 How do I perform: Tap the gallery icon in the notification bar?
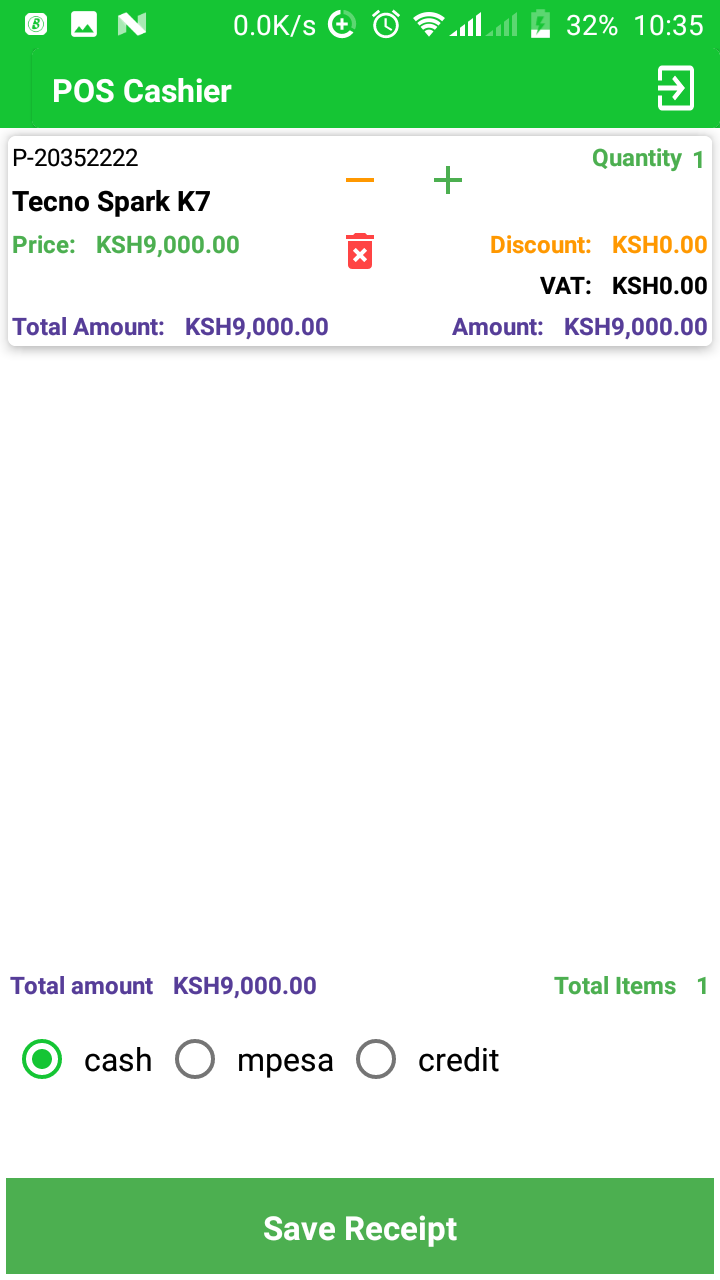pos(84,24)
